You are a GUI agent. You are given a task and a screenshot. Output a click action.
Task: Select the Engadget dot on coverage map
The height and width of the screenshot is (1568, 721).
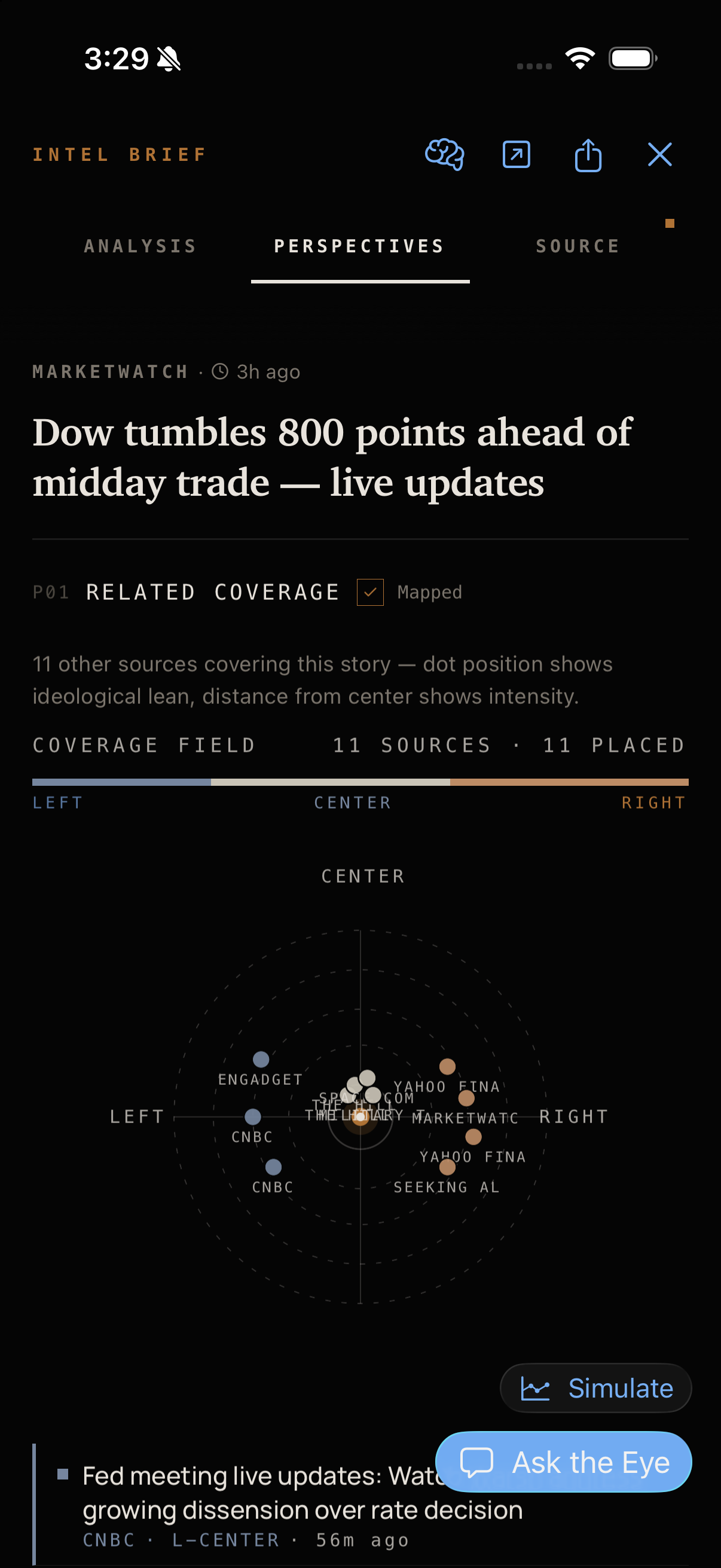261,1060
